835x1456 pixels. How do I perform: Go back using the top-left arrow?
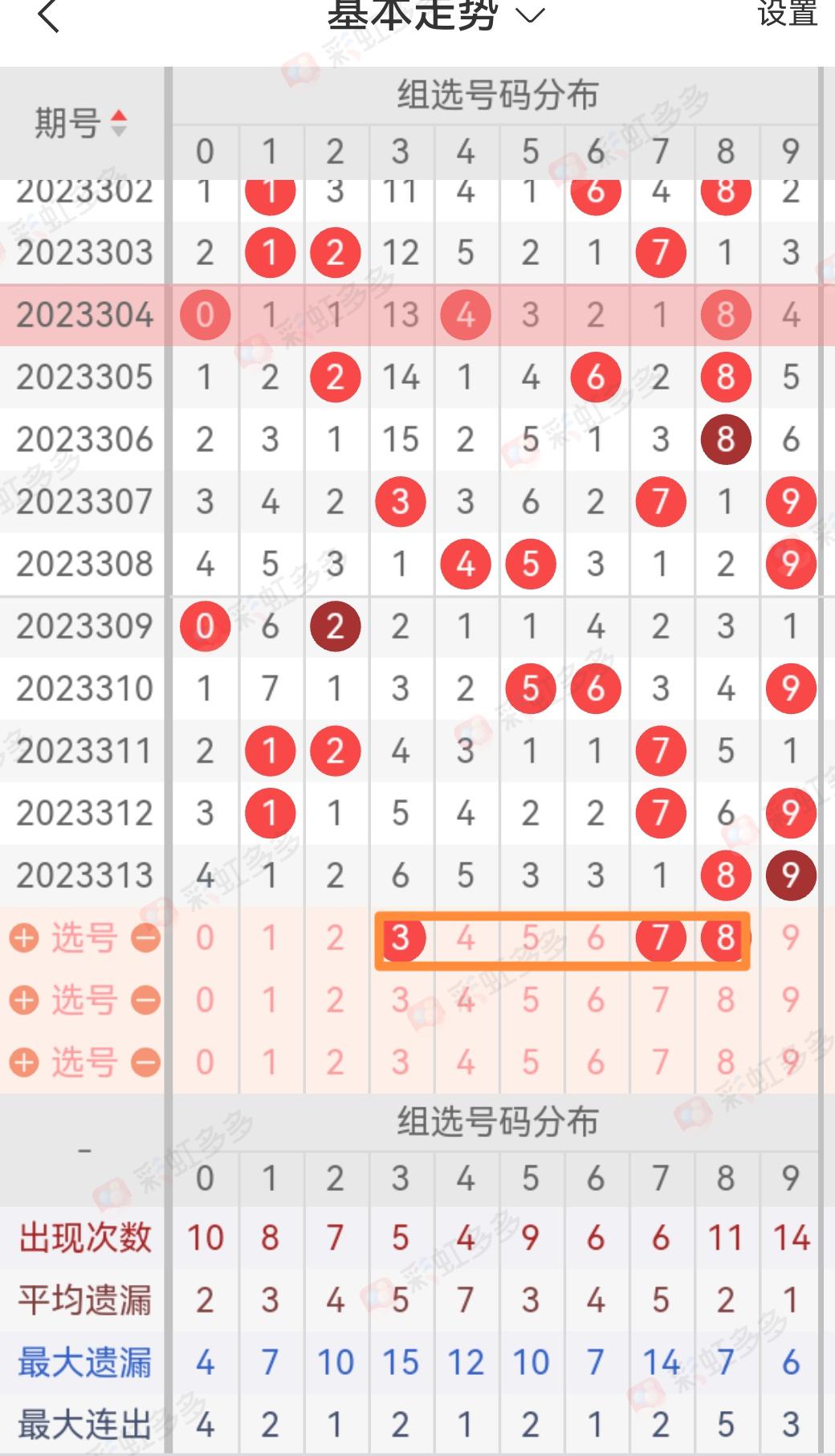[x=48, y=16]
